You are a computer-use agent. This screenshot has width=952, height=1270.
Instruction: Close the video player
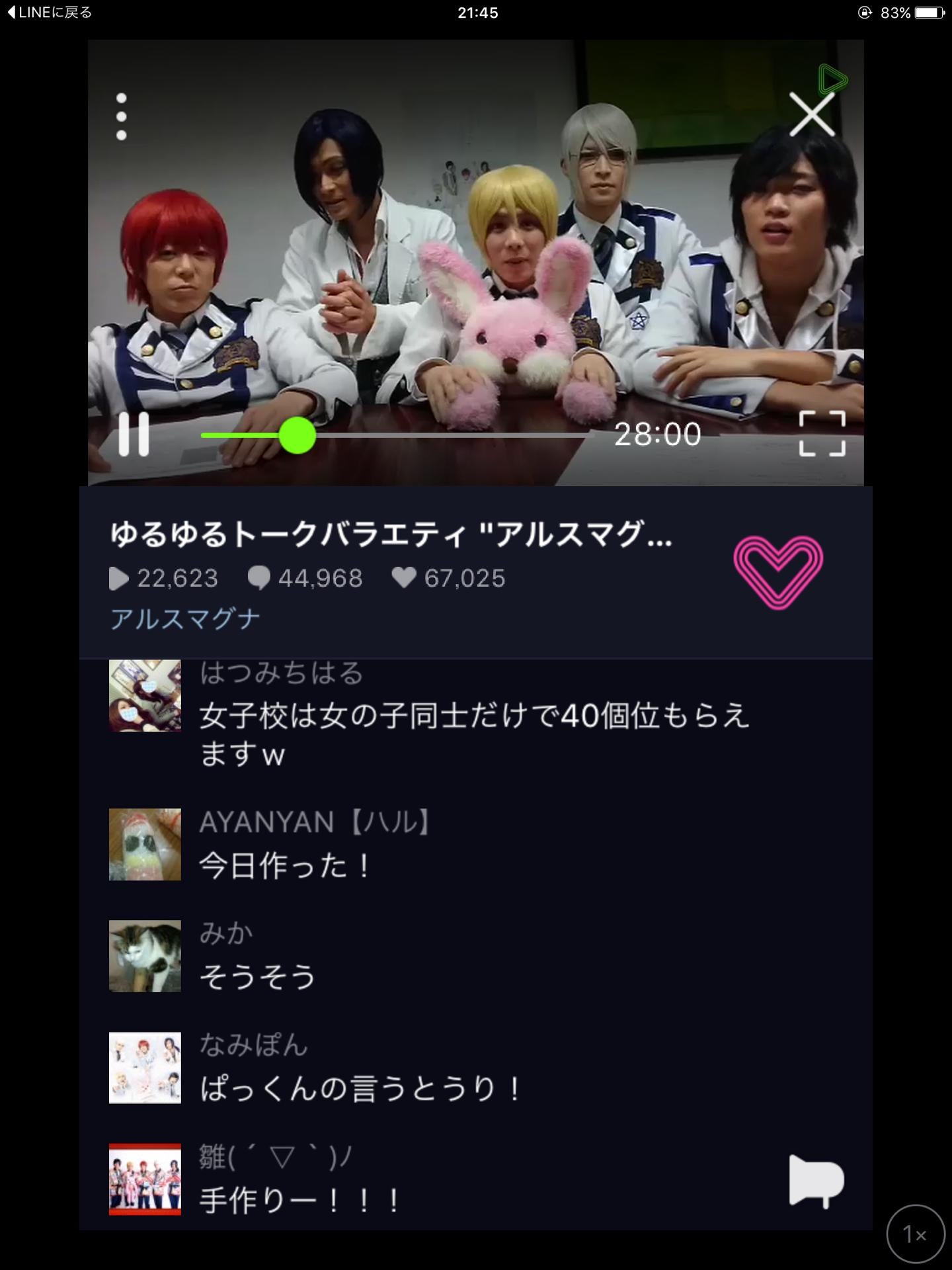(812, 115)
